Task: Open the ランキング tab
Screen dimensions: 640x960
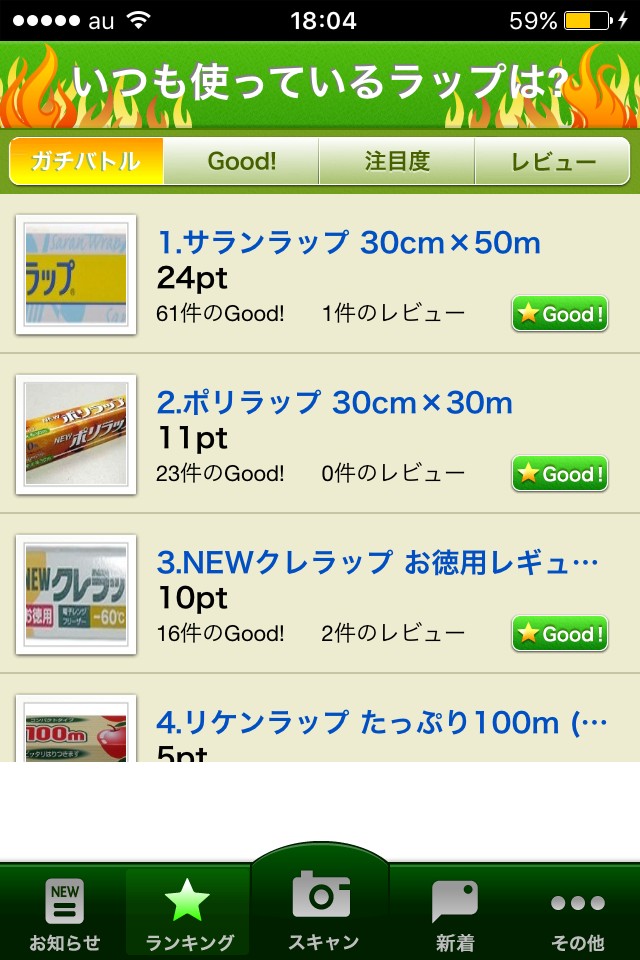Action: point(189,912)
